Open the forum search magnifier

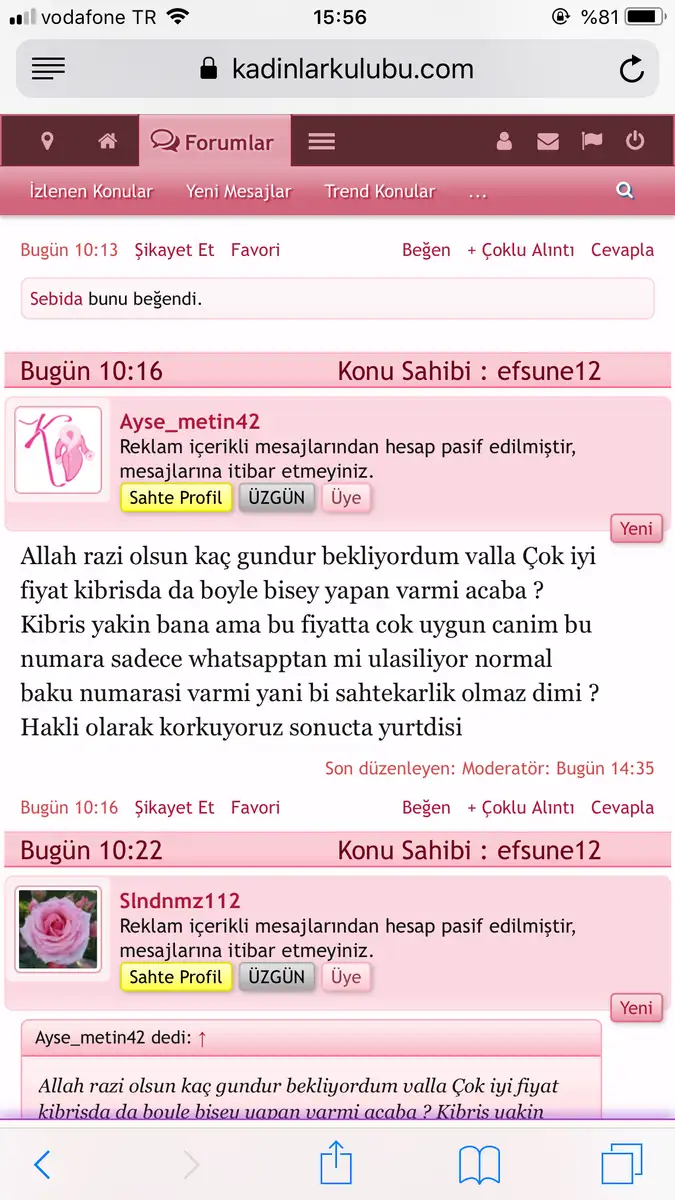click(x=625, y=191)
